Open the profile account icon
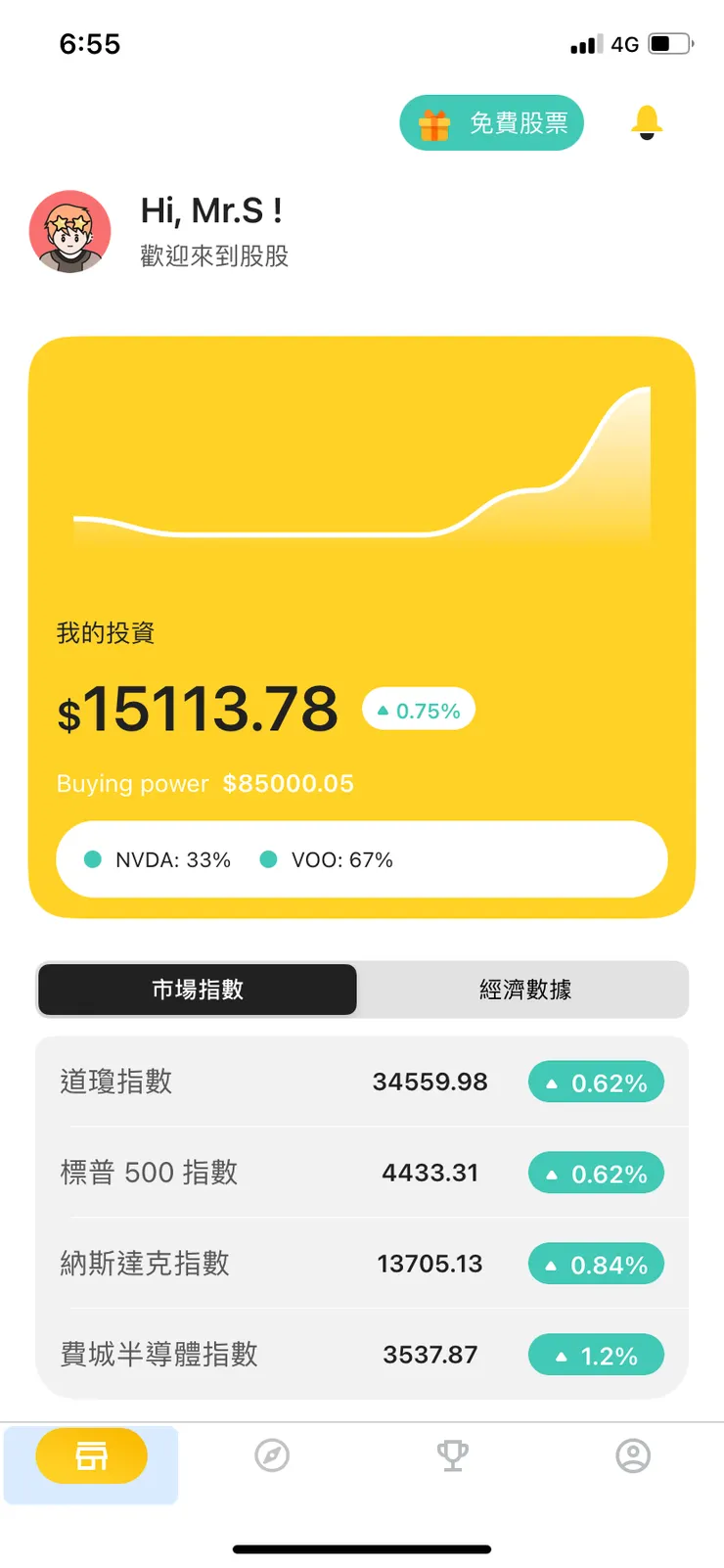Viewport: 724px width, 1568px height. click(x=631, y=1455)
